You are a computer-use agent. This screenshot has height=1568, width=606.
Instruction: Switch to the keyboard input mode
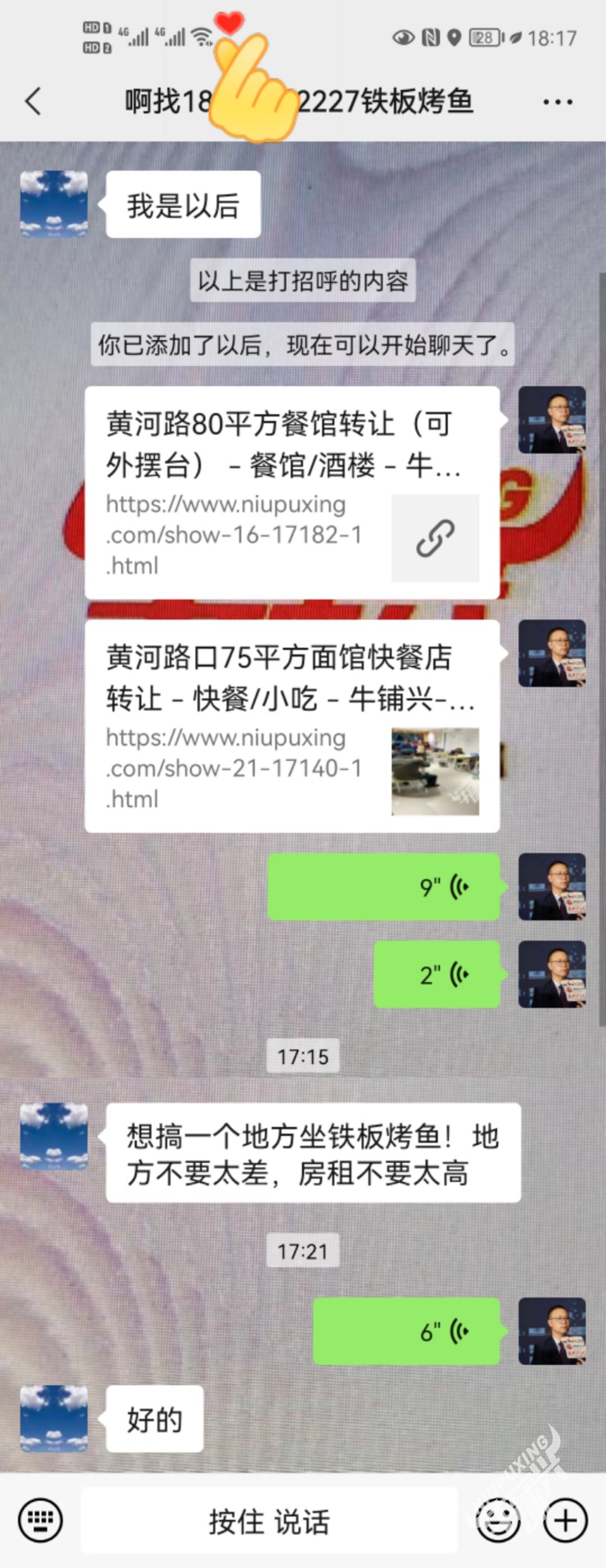40,1520
